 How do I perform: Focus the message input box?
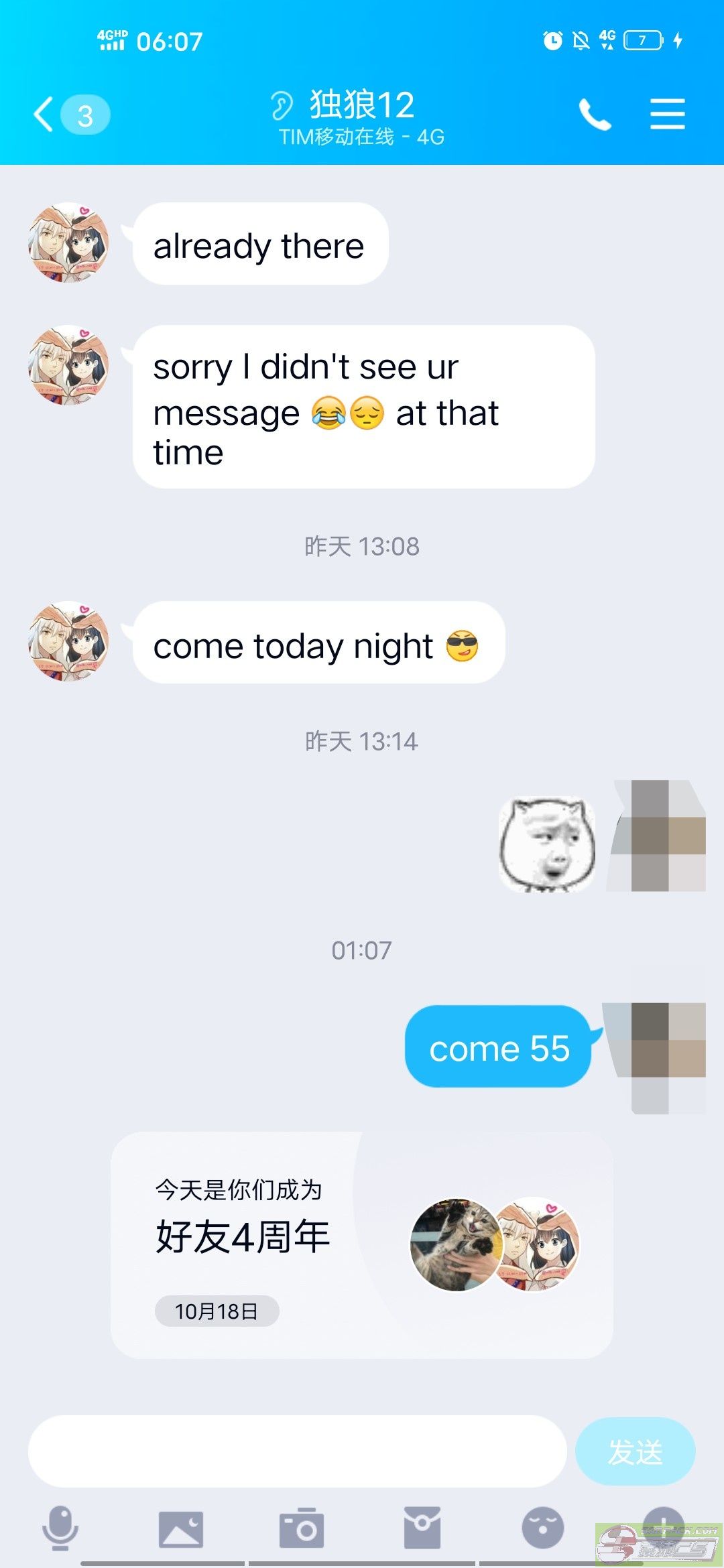(x=298, y=1451)
